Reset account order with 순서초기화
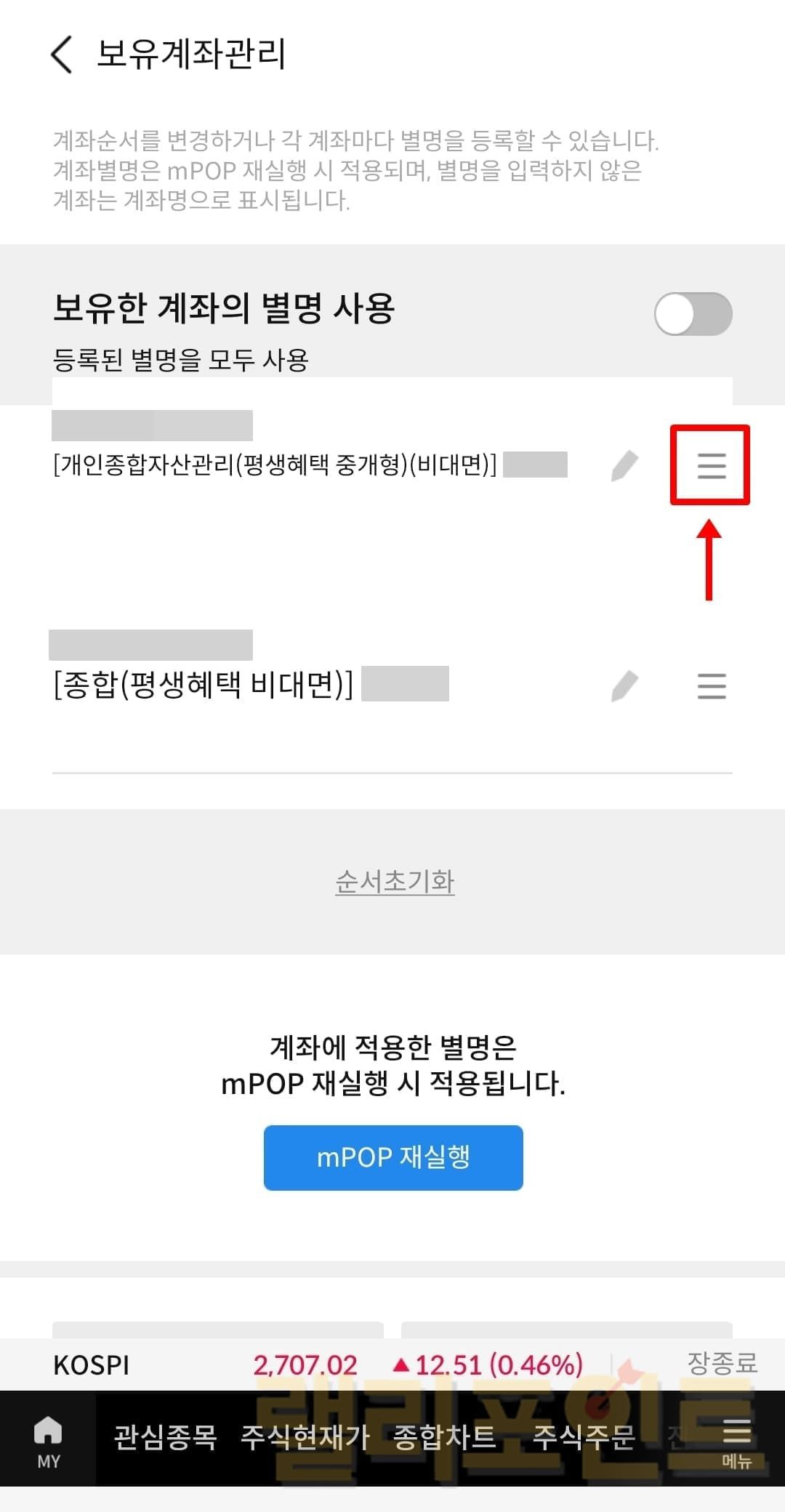Viewport: 785px width, 1512px height. (395, 882)
